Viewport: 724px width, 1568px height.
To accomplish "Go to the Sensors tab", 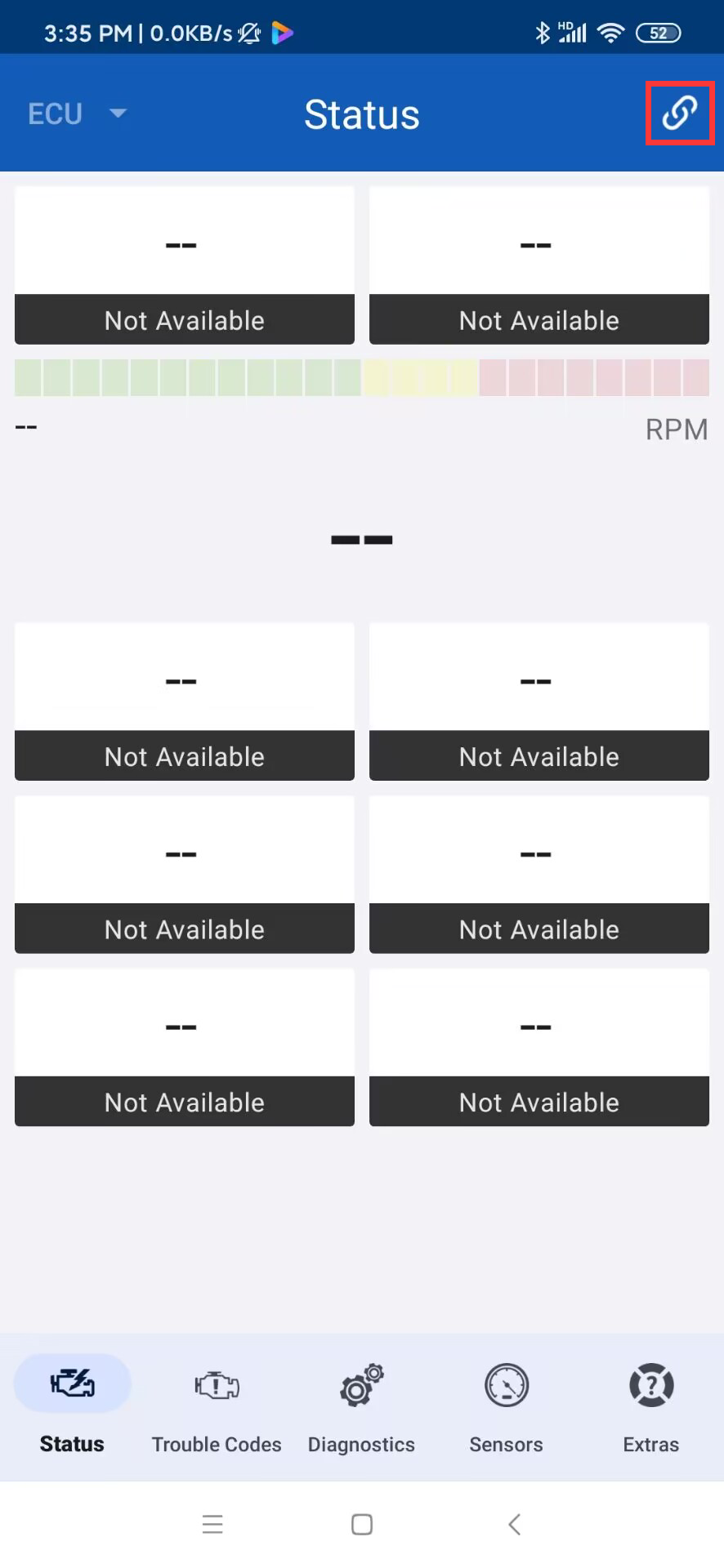I will [x=506, y=1406].
